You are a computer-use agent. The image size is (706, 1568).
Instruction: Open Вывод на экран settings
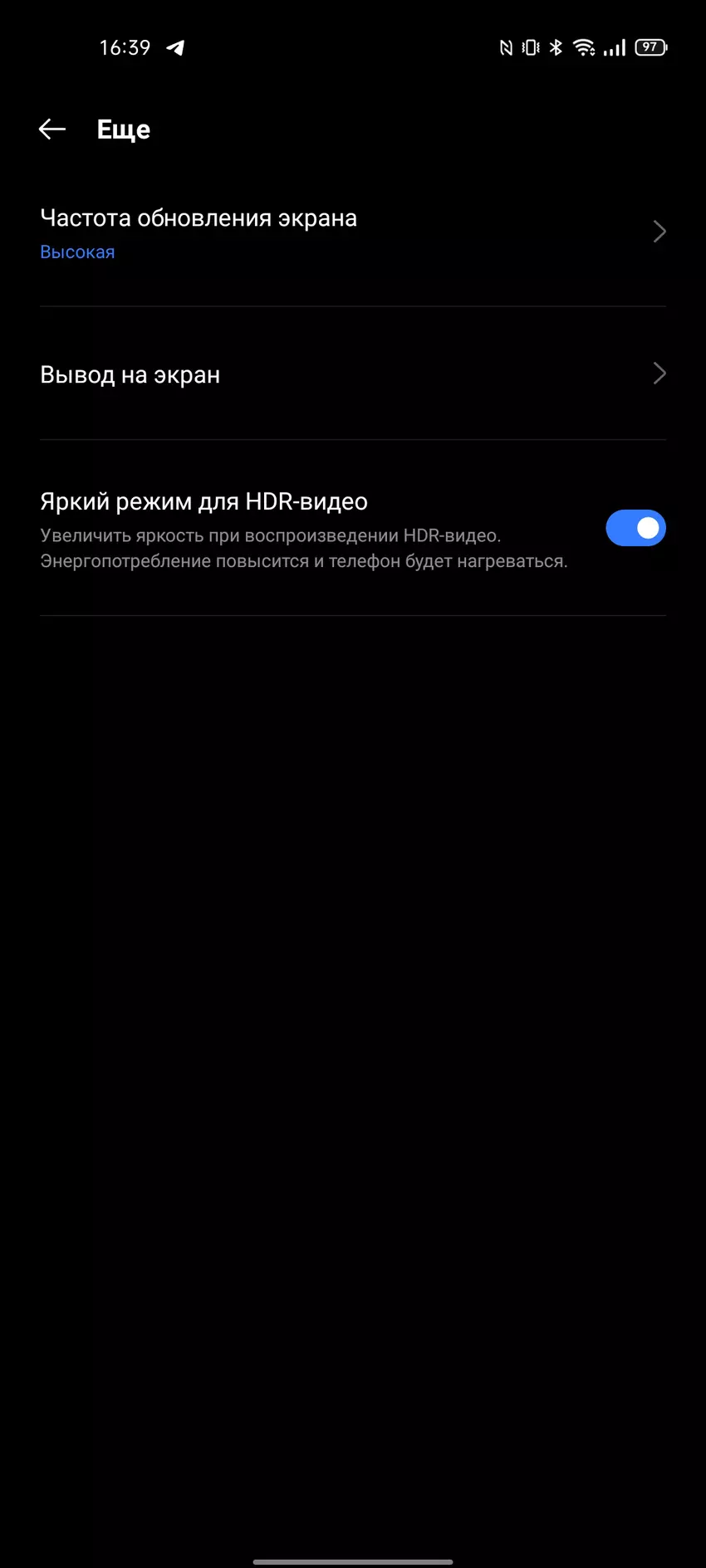click(352, 374)
